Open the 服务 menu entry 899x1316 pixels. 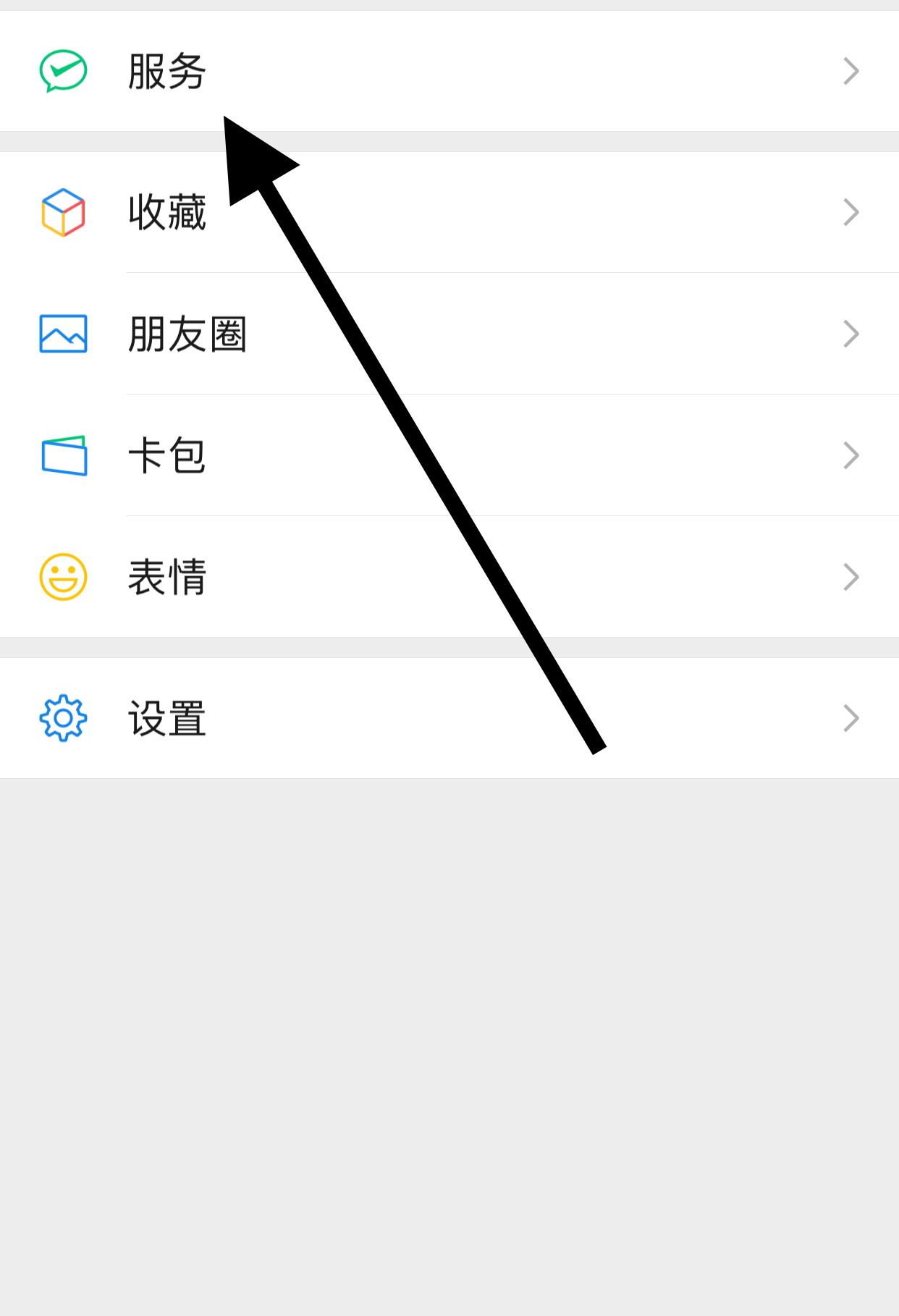[166, 70]
